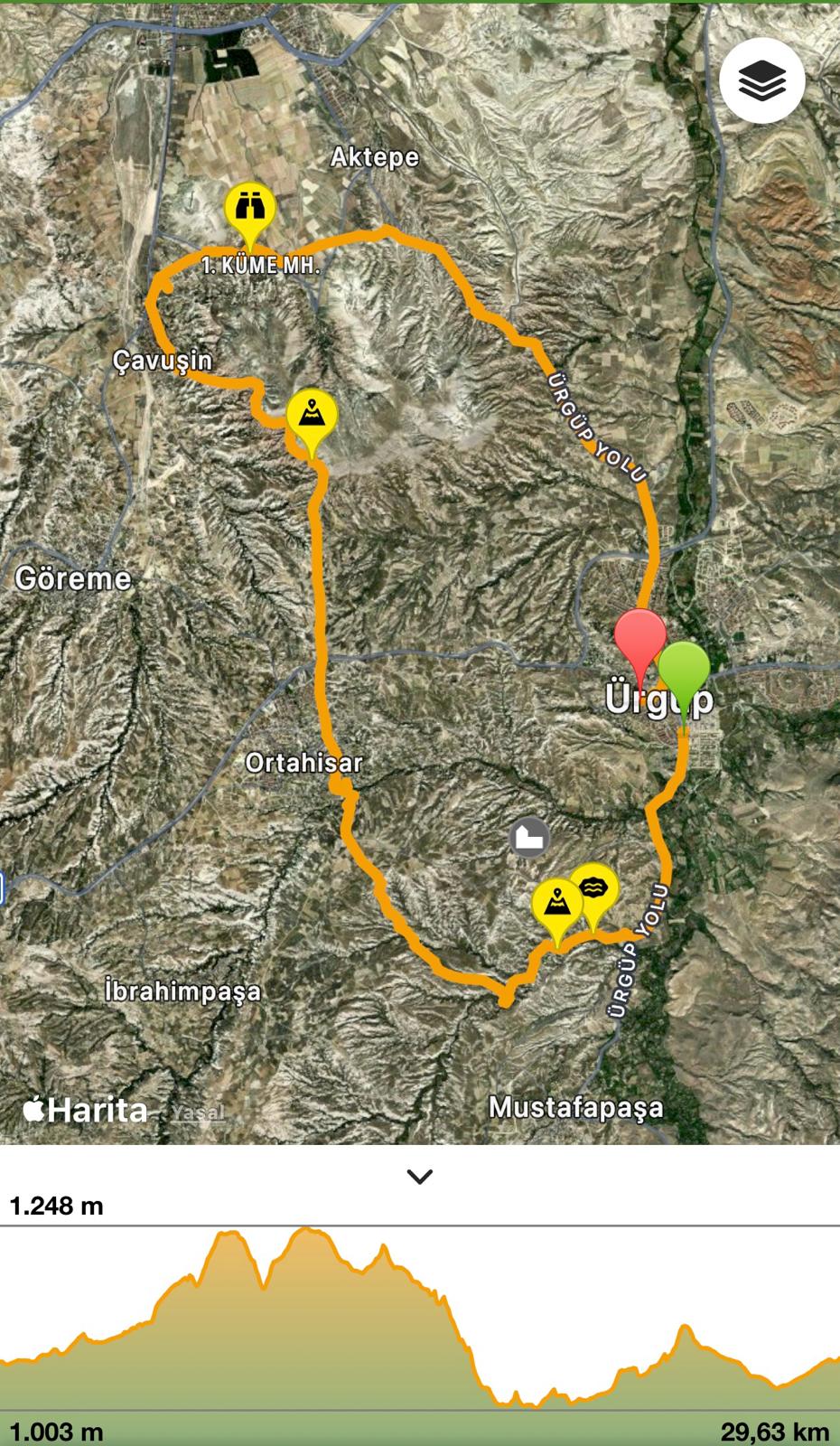
Task: Select the red finish marker at Ürgüp
Action: pyautogui.click(x=640, y=639)
